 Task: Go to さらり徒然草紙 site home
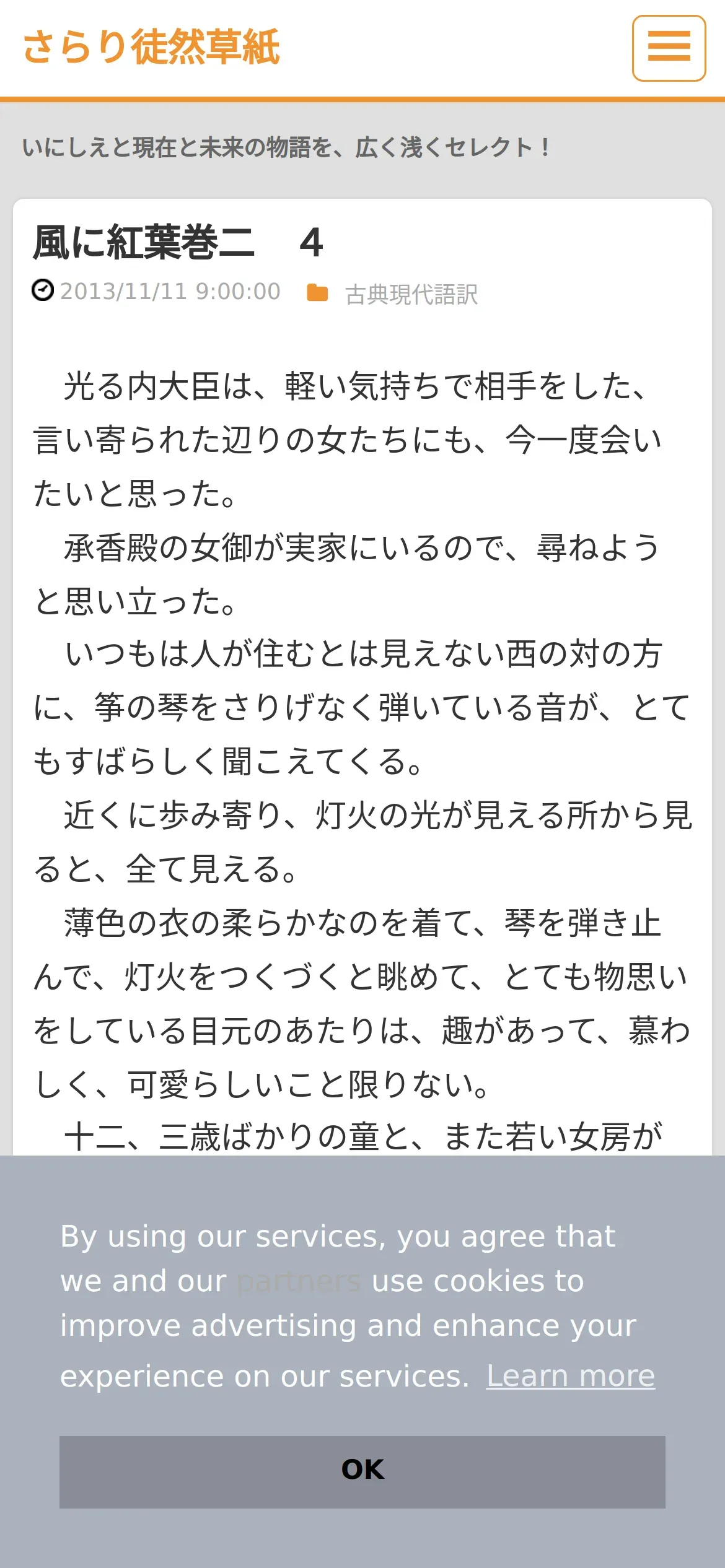point(151,47)
